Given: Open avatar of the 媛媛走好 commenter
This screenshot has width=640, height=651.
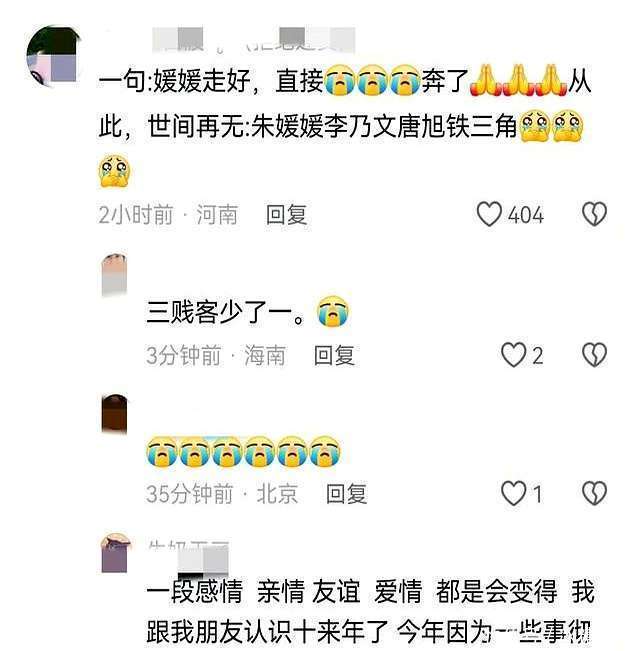Looking at the screenshot, I should click(x=52, y=57).
